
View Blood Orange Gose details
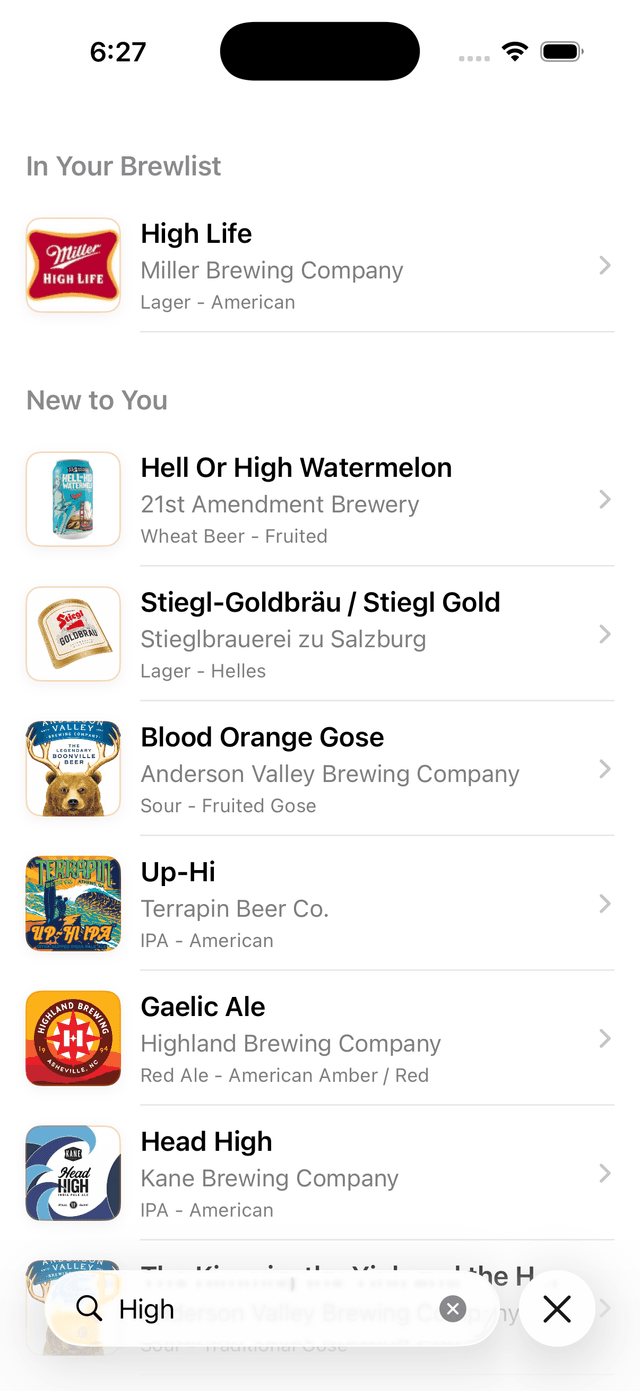320,770
